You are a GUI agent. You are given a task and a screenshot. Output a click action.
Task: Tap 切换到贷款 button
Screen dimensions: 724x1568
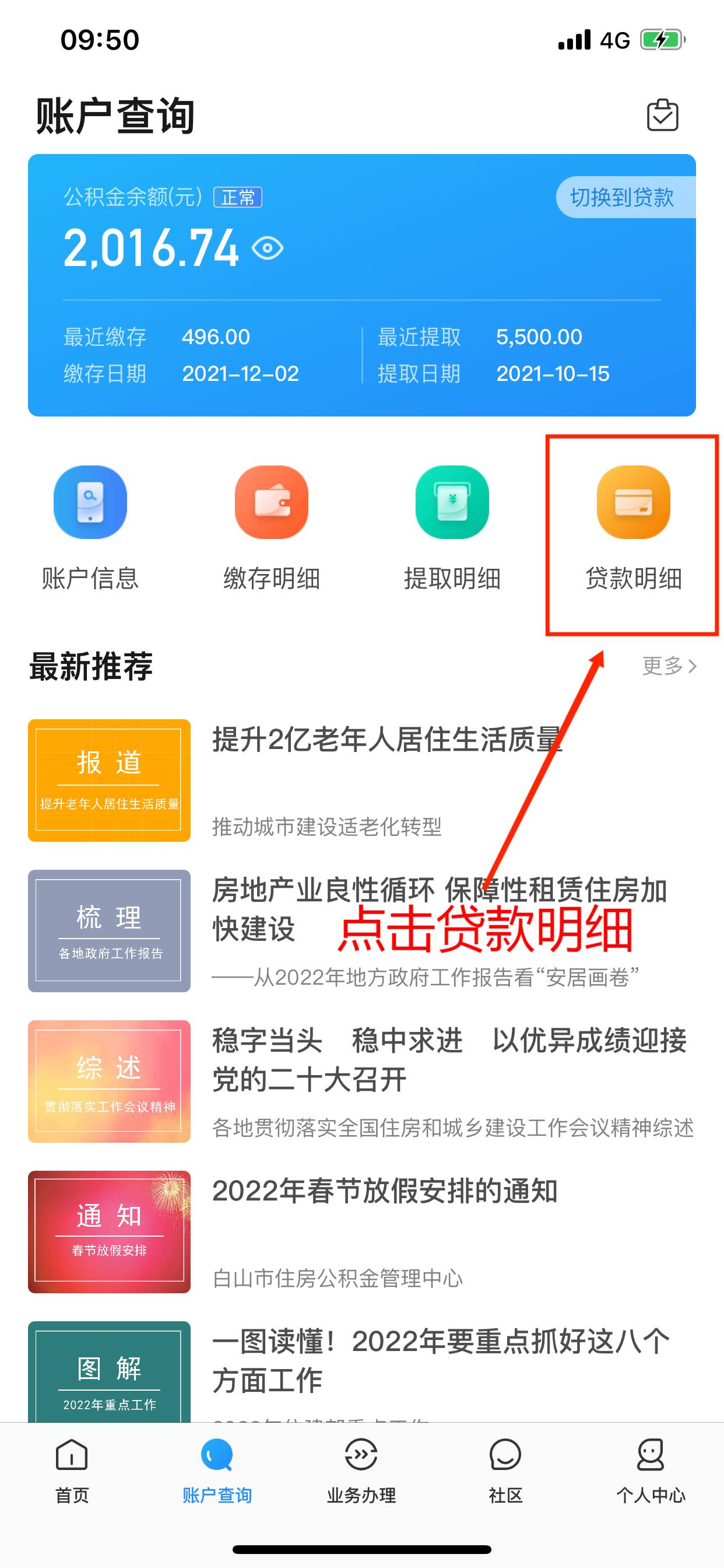[x=623, y=197]
